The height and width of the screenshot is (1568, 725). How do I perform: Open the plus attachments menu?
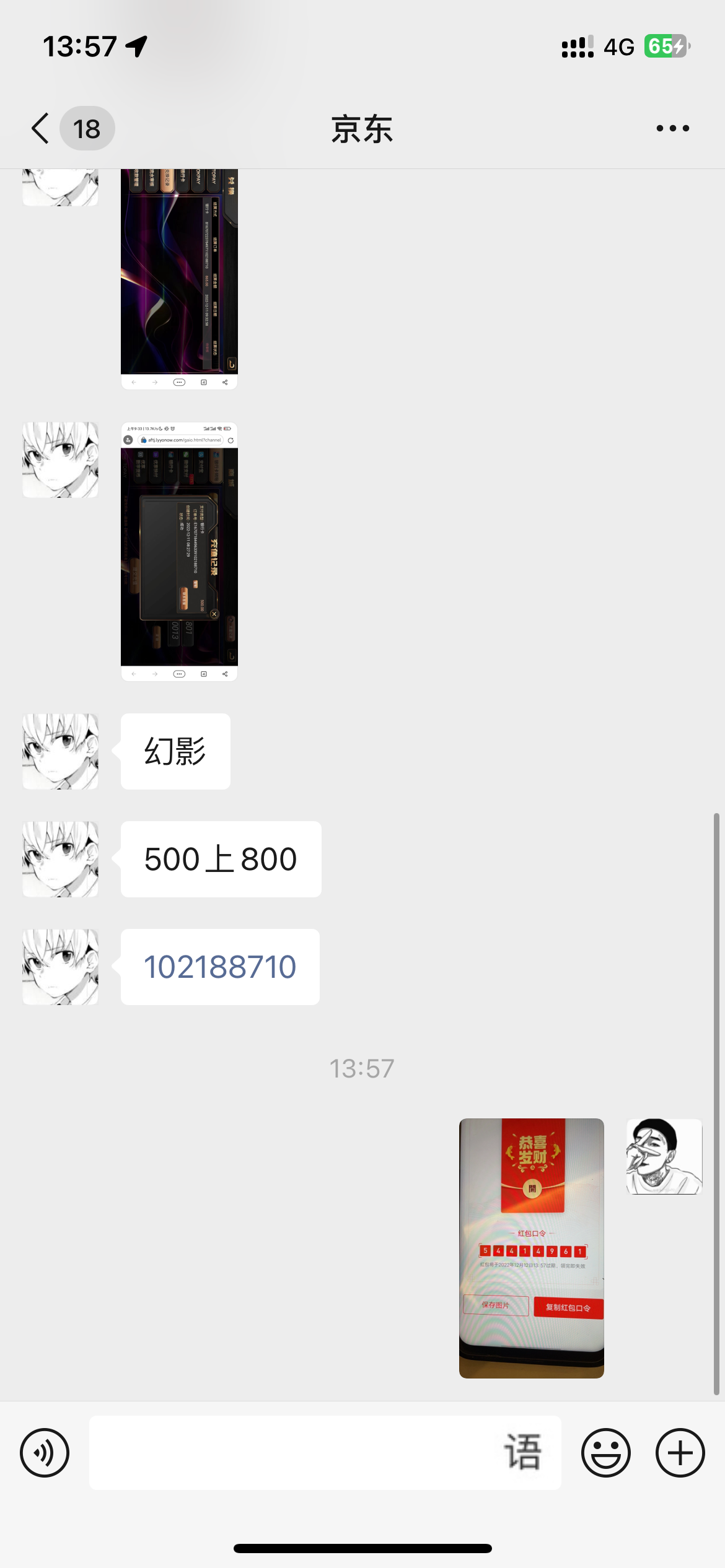coord(680,1452)
